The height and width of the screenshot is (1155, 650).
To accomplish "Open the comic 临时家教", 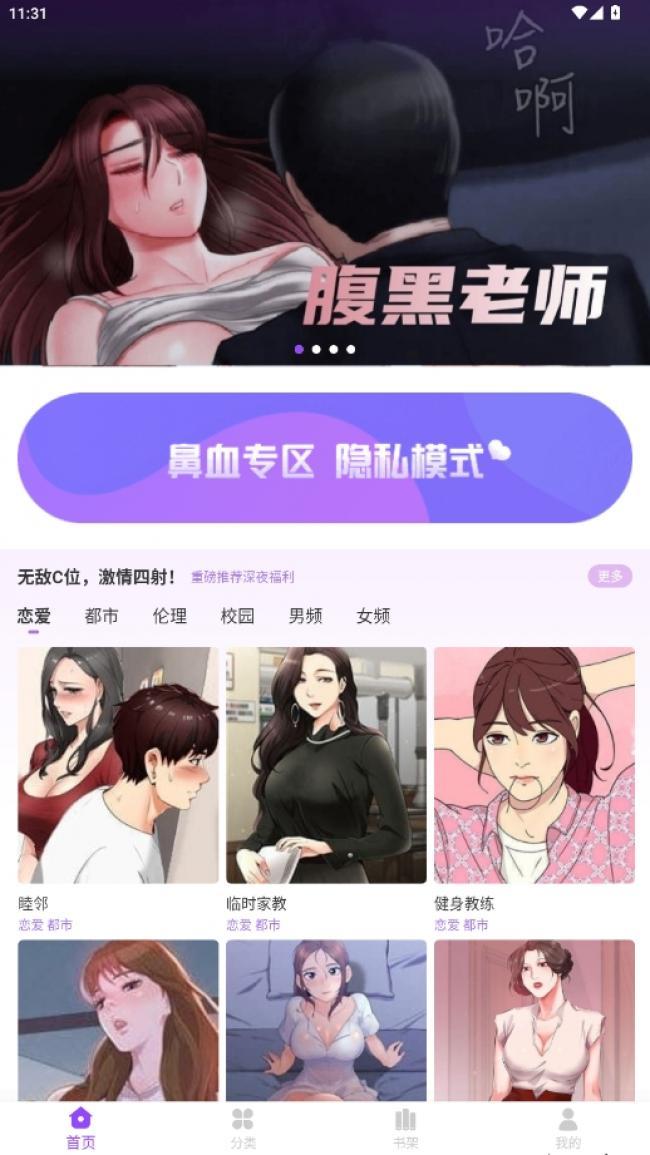I will [326, 765].
